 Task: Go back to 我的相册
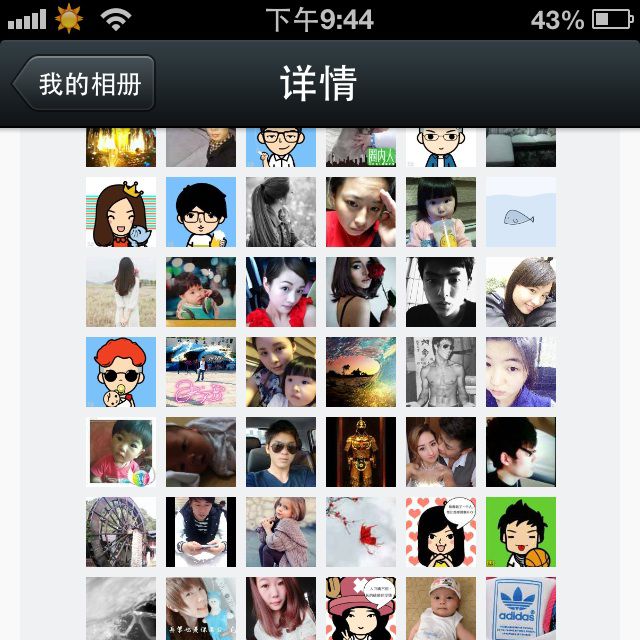(84, 84)
